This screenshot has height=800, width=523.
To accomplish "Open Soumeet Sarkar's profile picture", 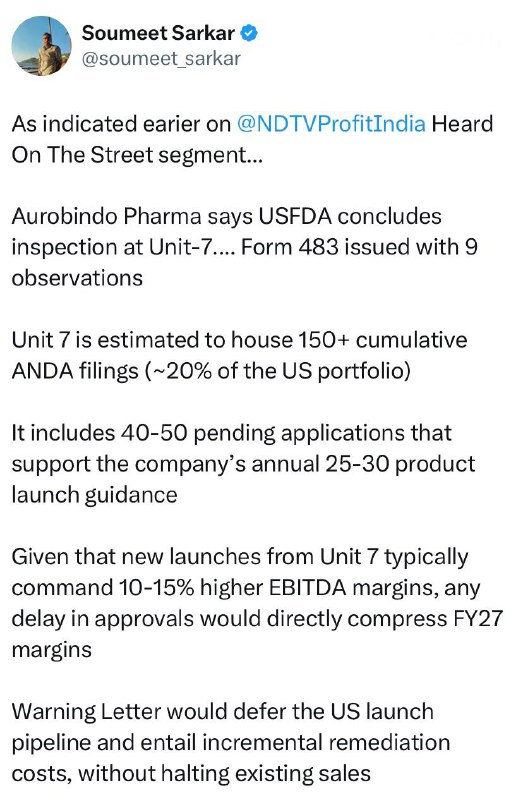I will (41, 45).
